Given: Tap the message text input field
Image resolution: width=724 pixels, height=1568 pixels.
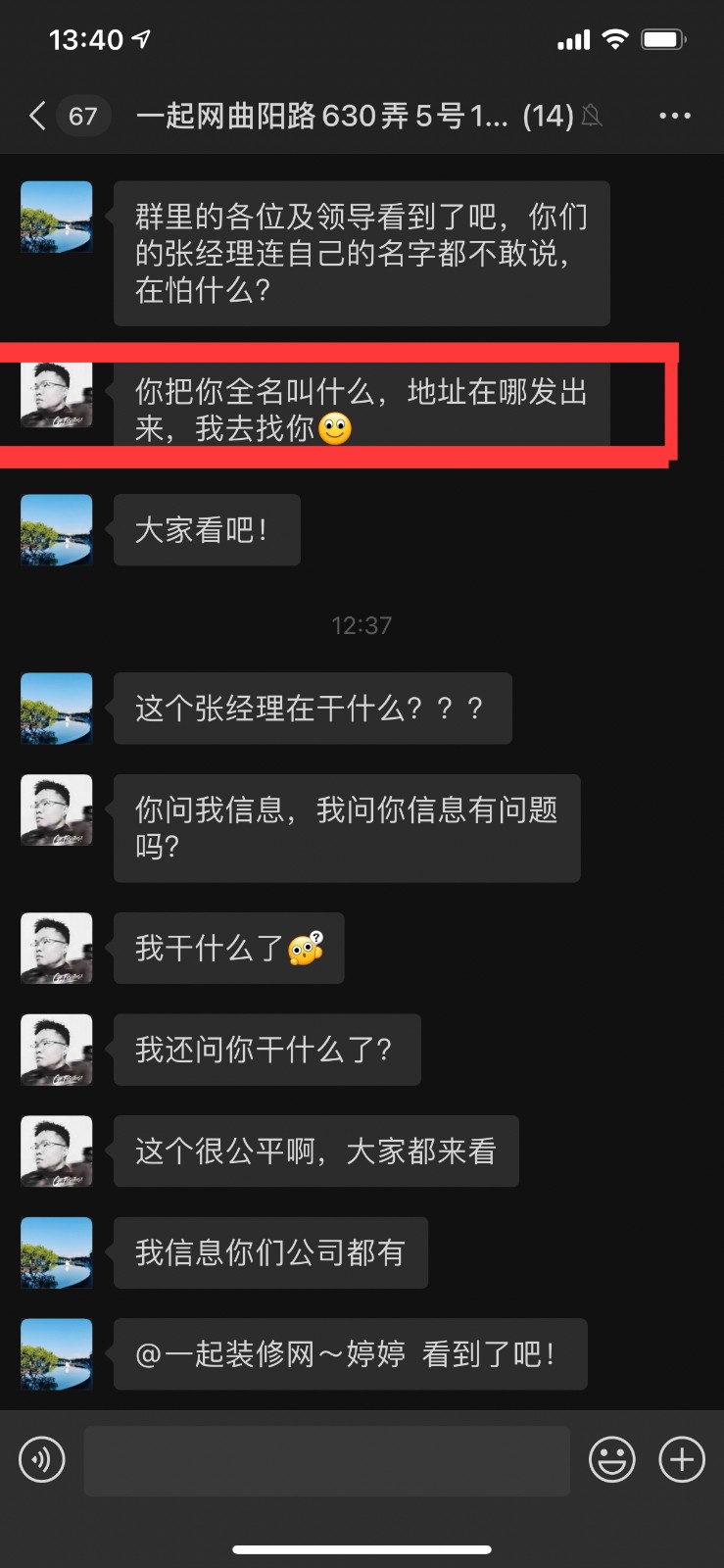Looking at the screenshot, I should click(326, 1460).
